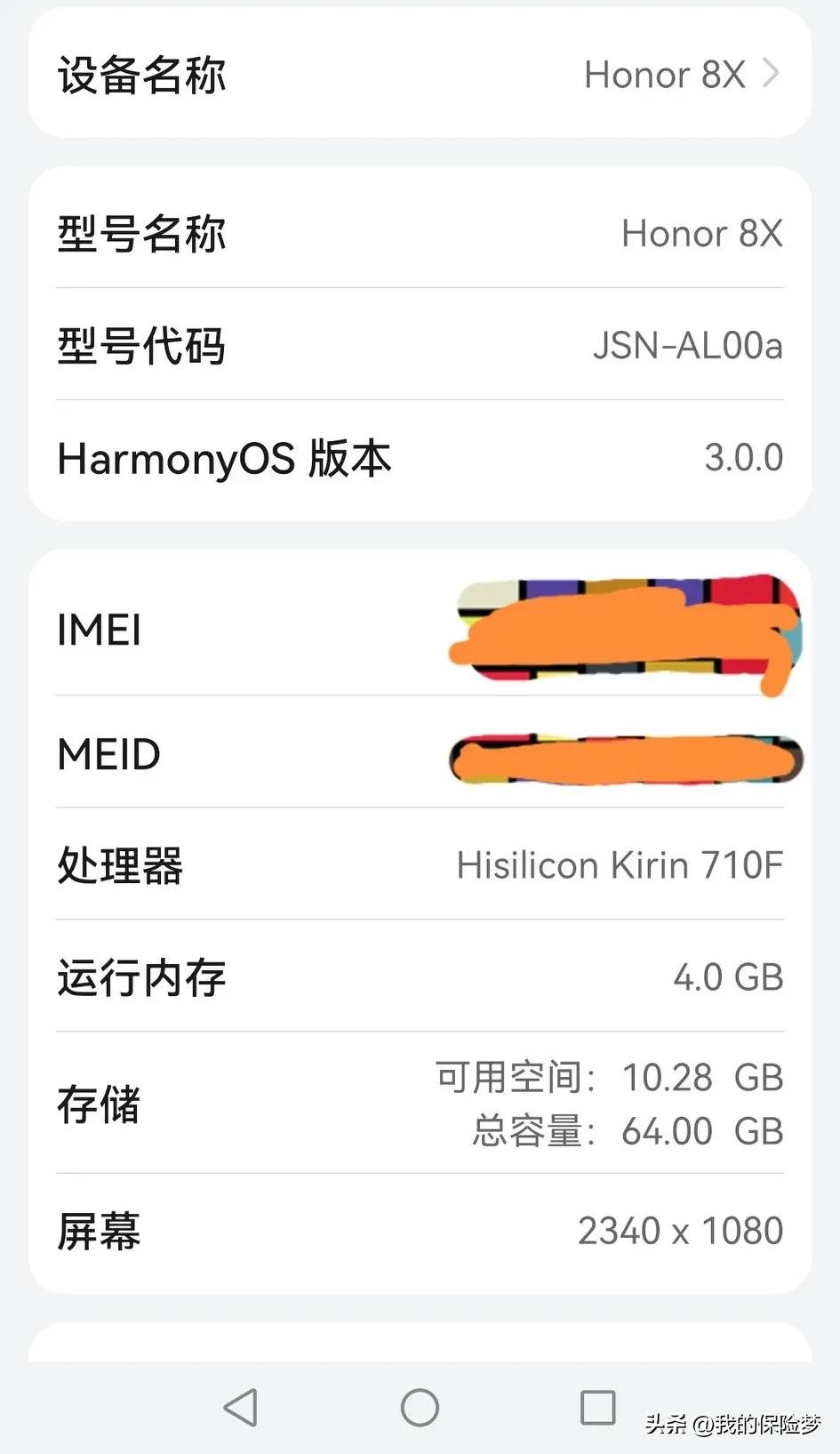Open recent apps with square navigation icon
Screen dimensions: 840x1454
598,1408
